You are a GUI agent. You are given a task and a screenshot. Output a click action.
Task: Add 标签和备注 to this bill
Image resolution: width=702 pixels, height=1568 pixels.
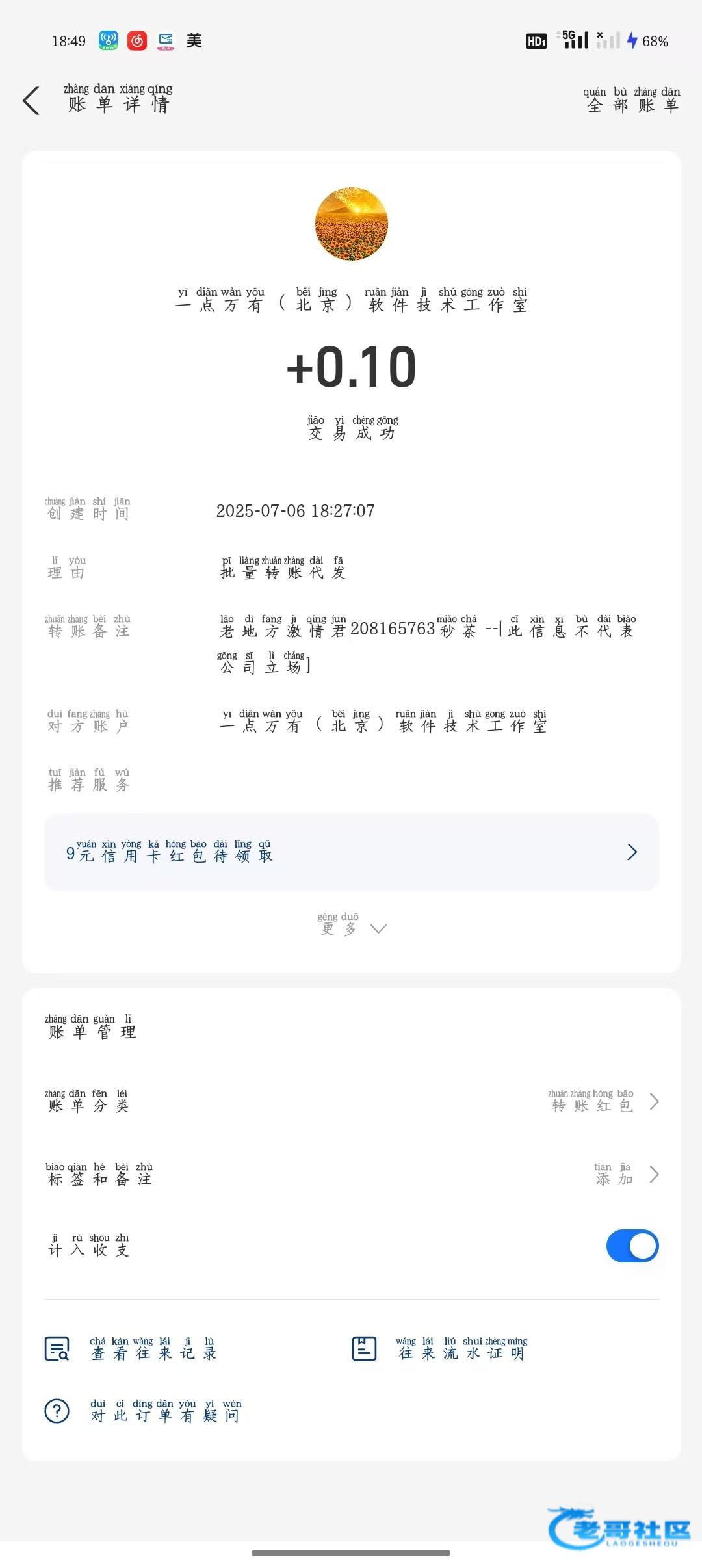point(351,1174)
